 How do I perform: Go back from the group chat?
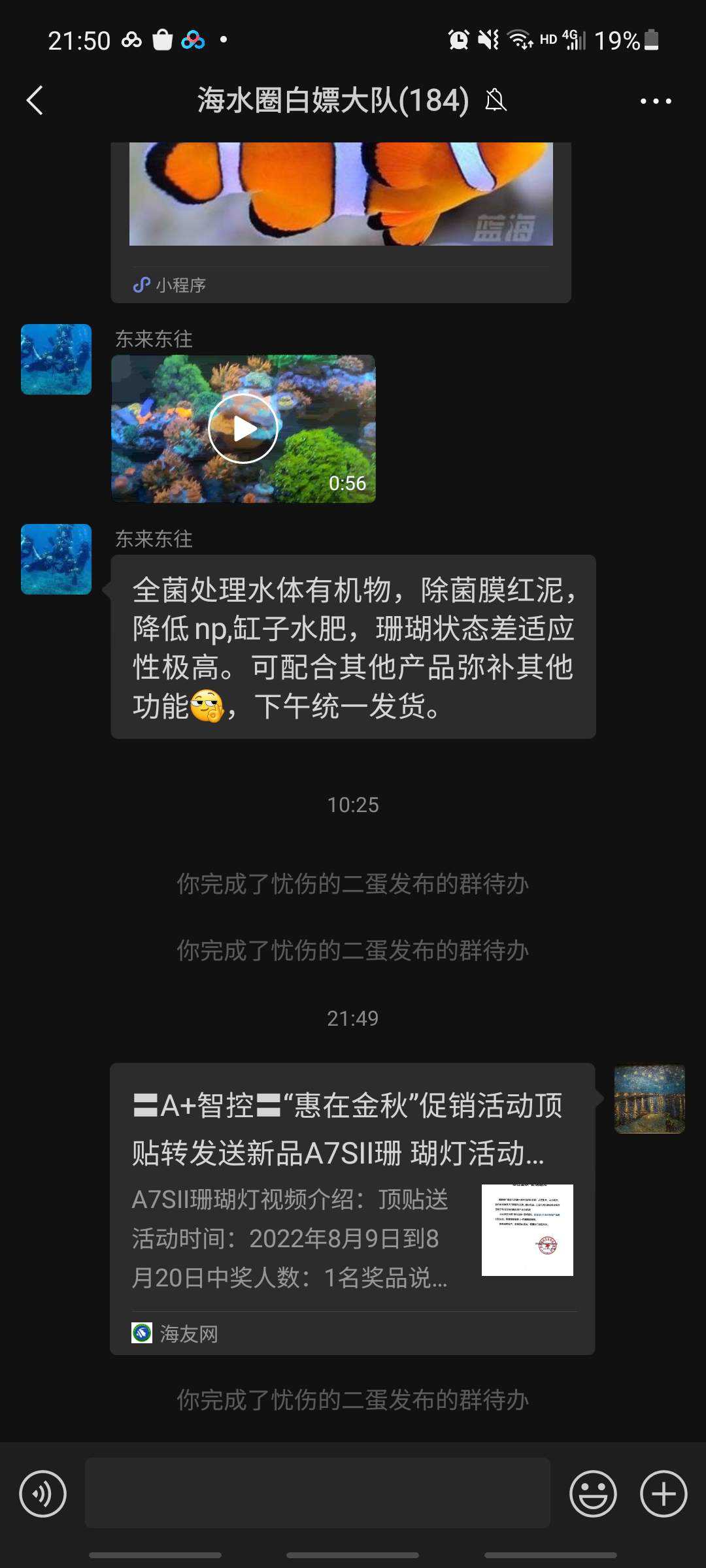click(x=35, y=101)
